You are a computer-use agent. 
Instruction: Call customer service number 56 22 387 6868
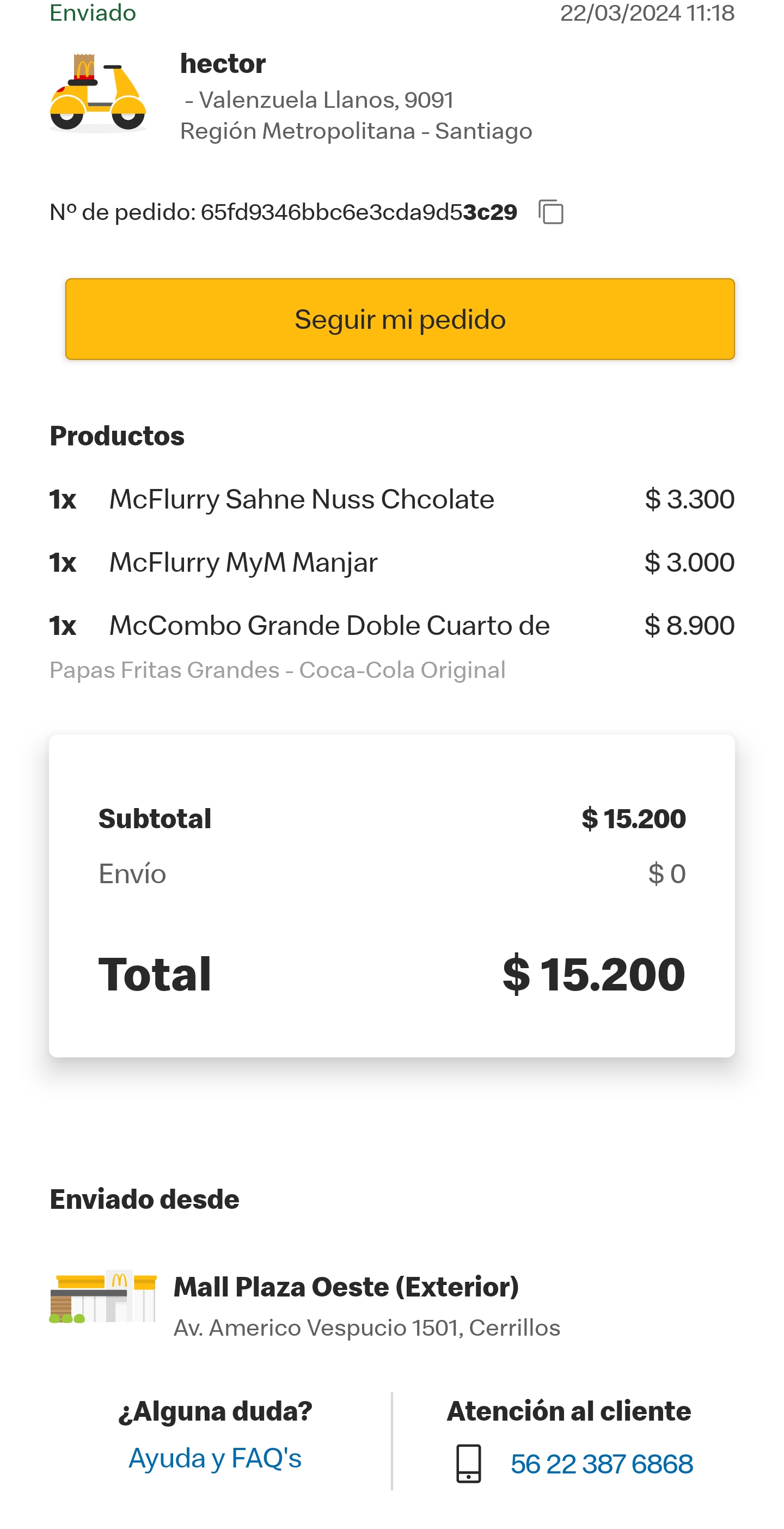[601, 1464]
